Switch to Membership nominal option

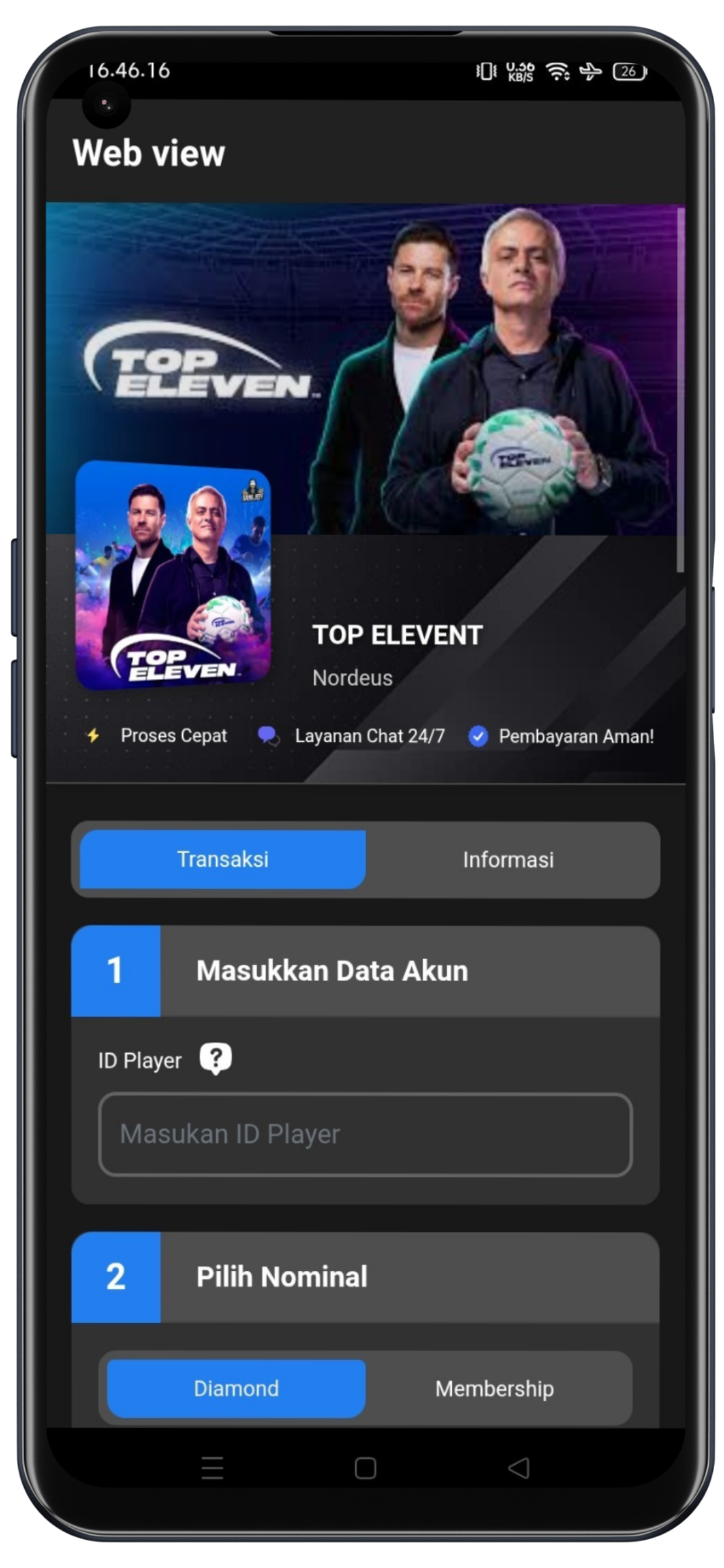pos(494,1388)
